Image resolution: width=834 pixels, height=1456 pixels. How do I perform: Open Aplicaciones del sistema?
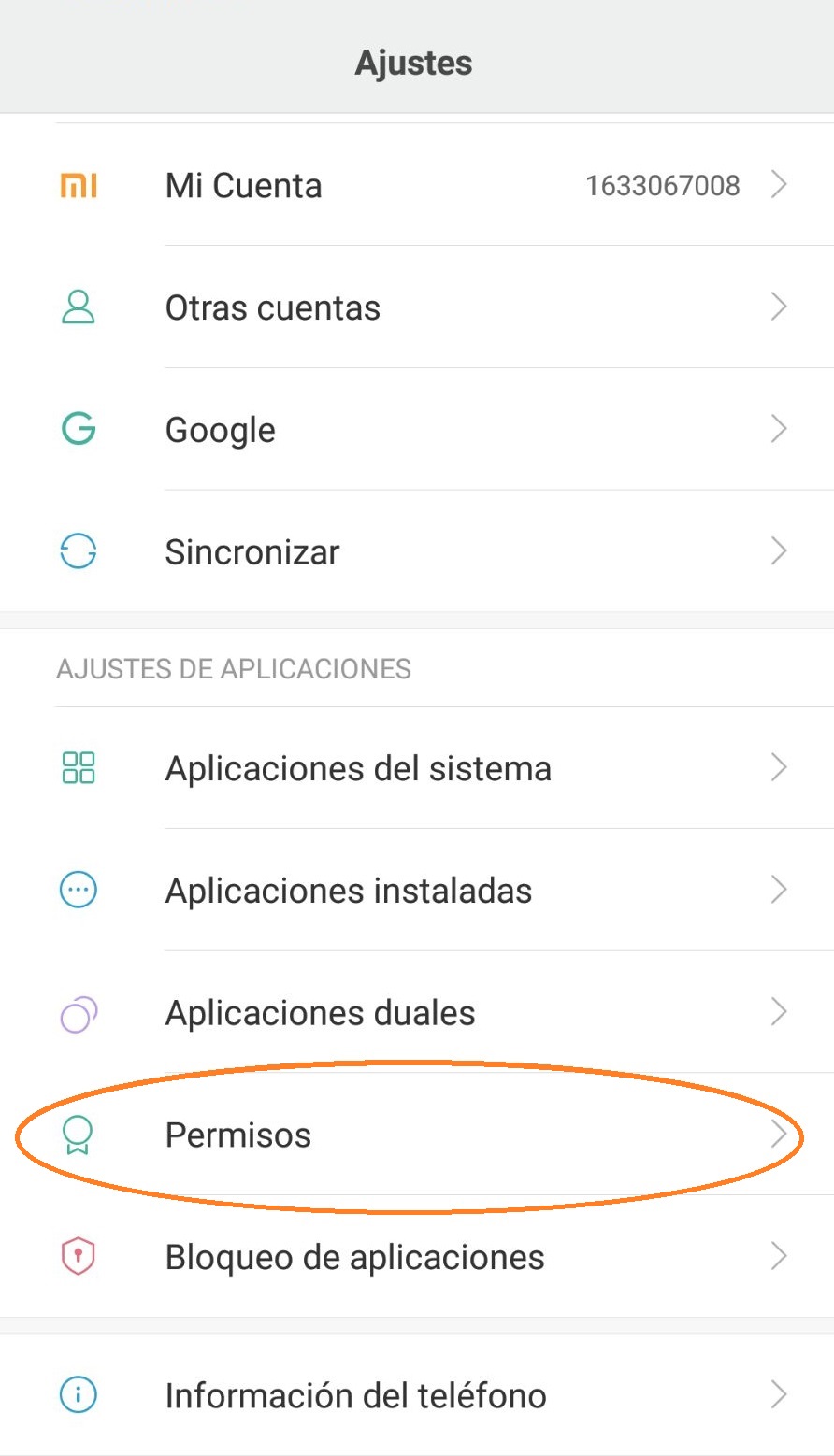coord(417,768)
